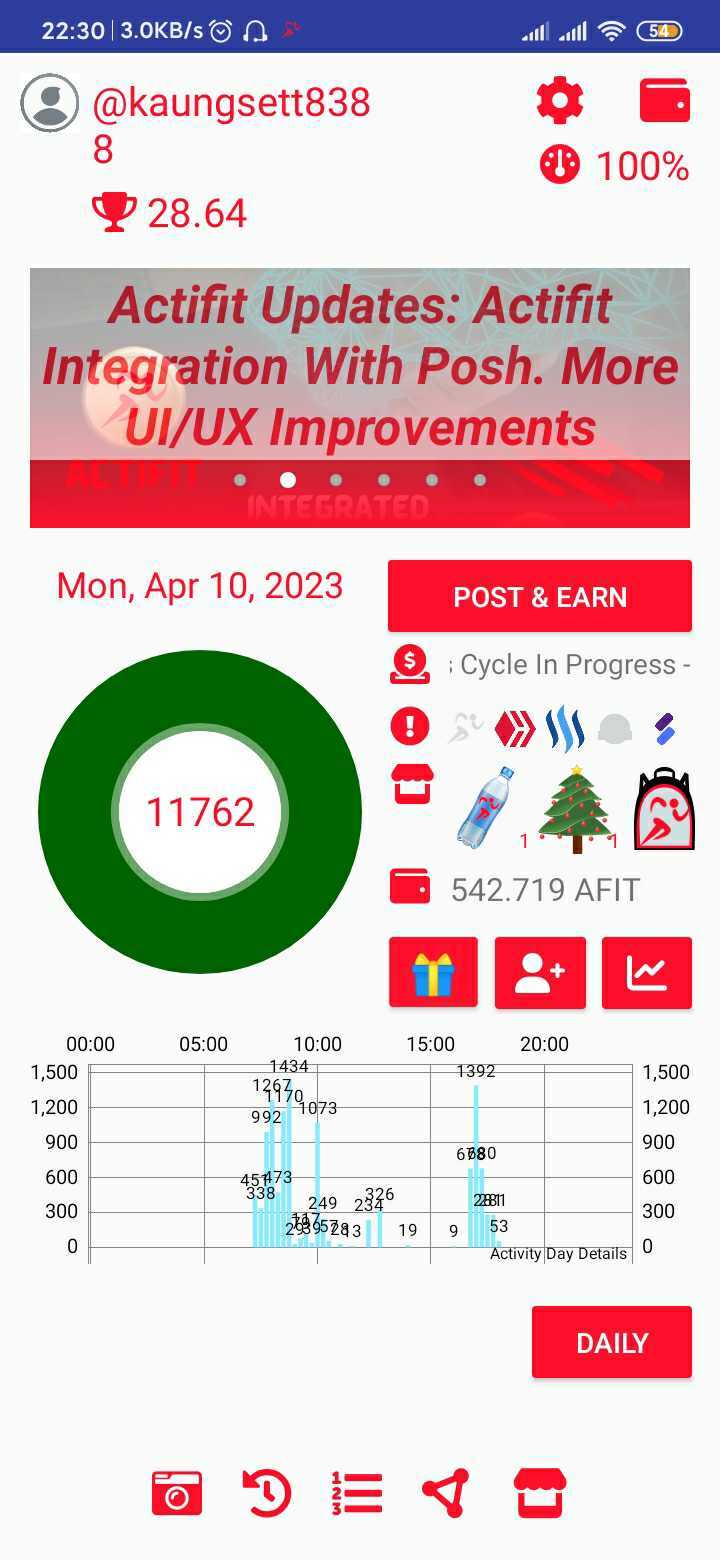720x1560 pixels.
Task: Open the social connections share icon
Action: pos(446,1494)
